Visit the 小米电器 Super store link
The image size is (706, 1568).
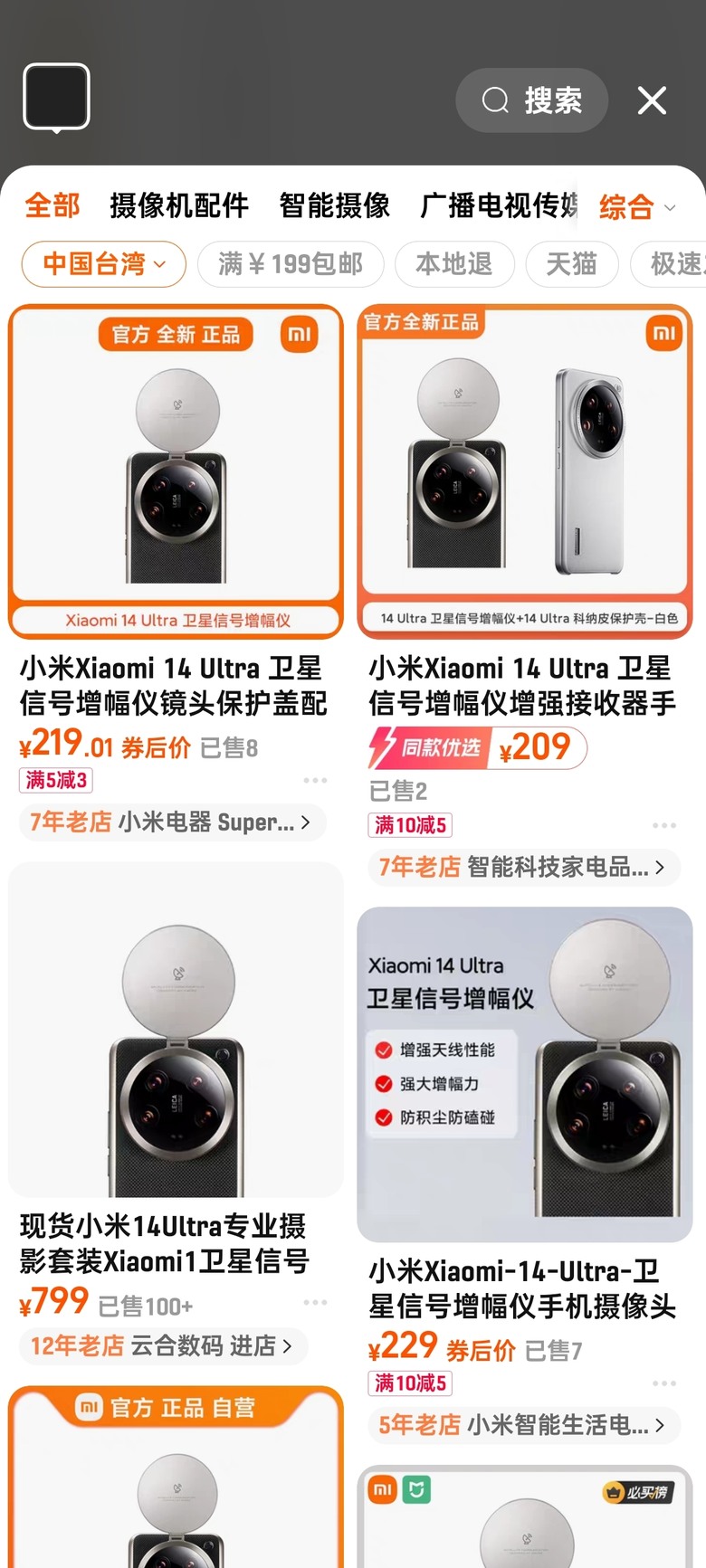pyautogui.click(x=172, y=822)
